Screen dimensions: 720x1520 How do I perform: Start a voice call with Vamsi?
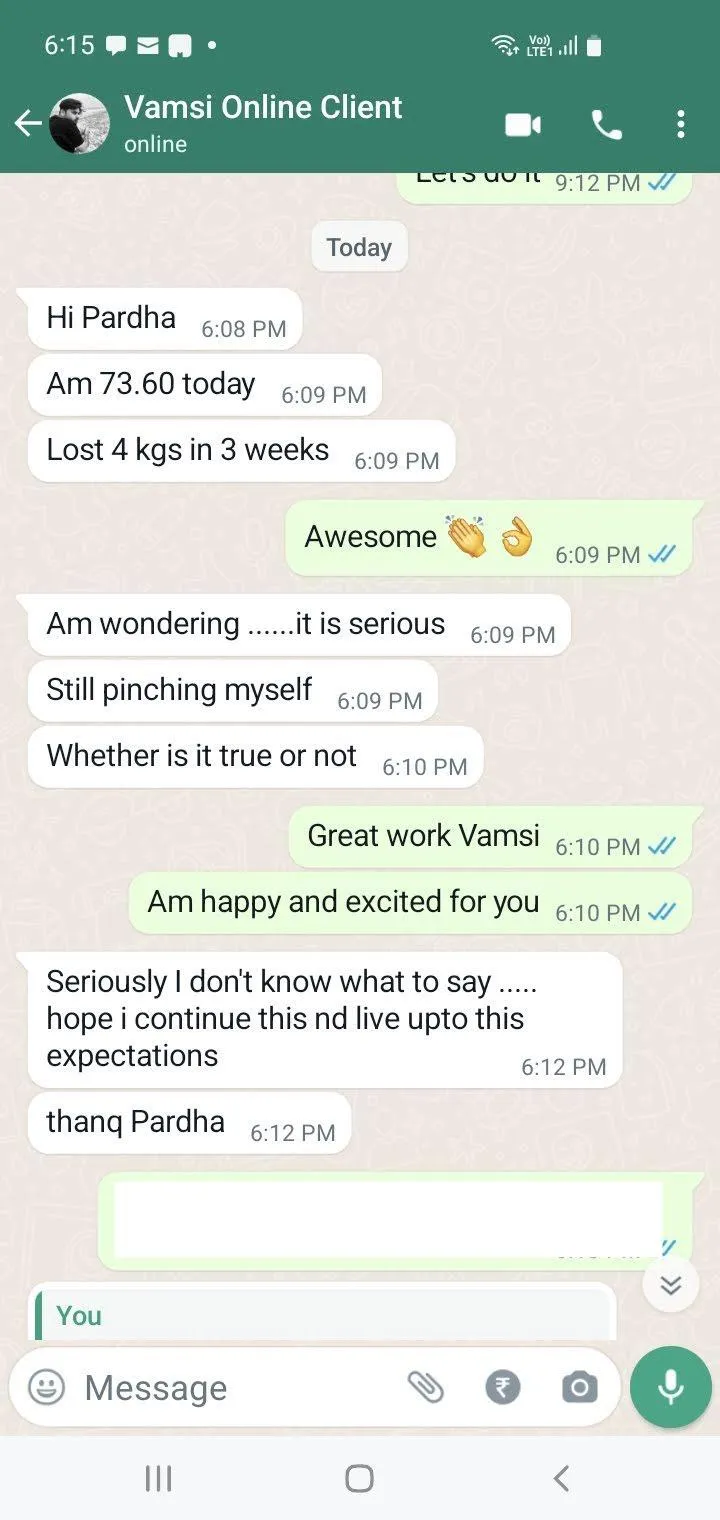pos(606,124)
